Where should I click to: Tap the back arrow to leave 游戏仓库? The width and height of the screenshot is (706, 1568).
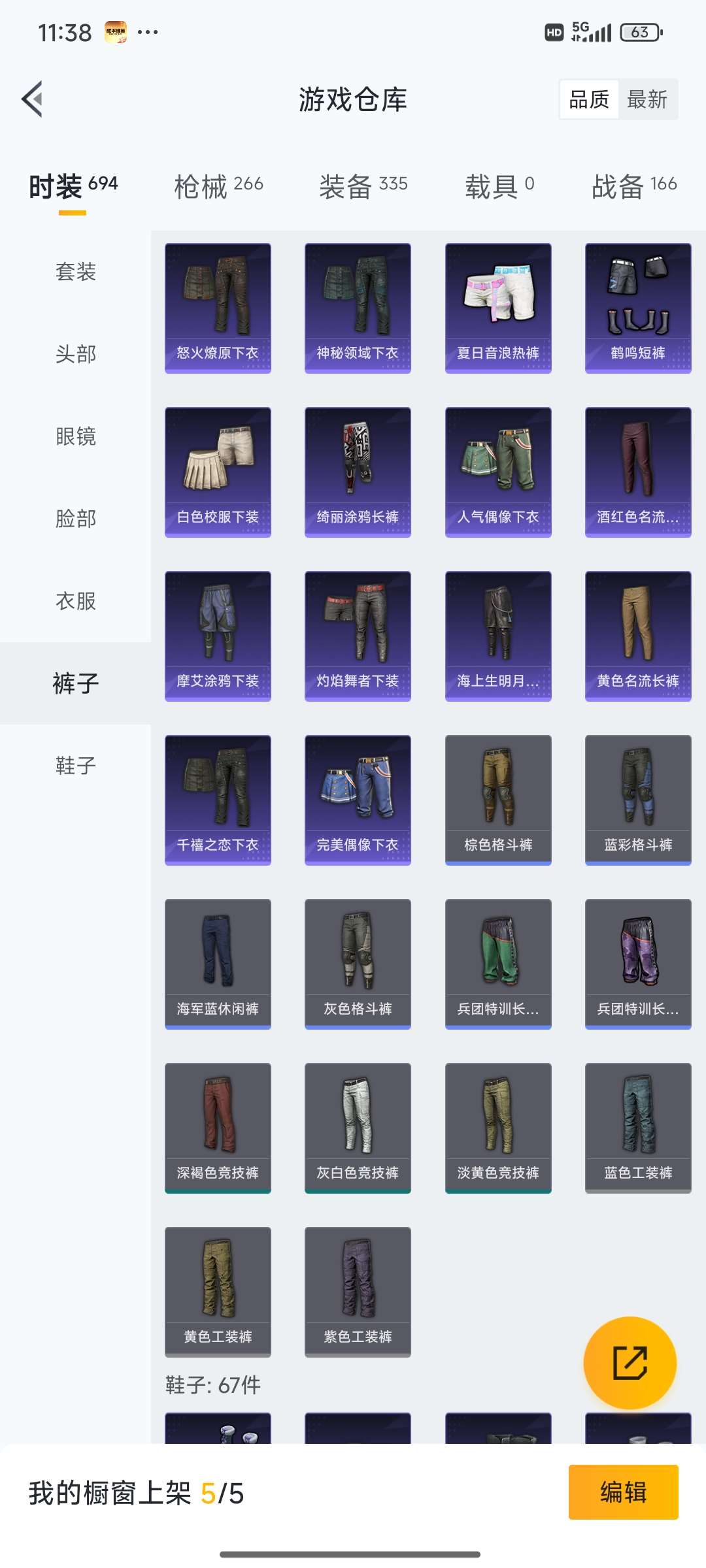pos(31,99)
